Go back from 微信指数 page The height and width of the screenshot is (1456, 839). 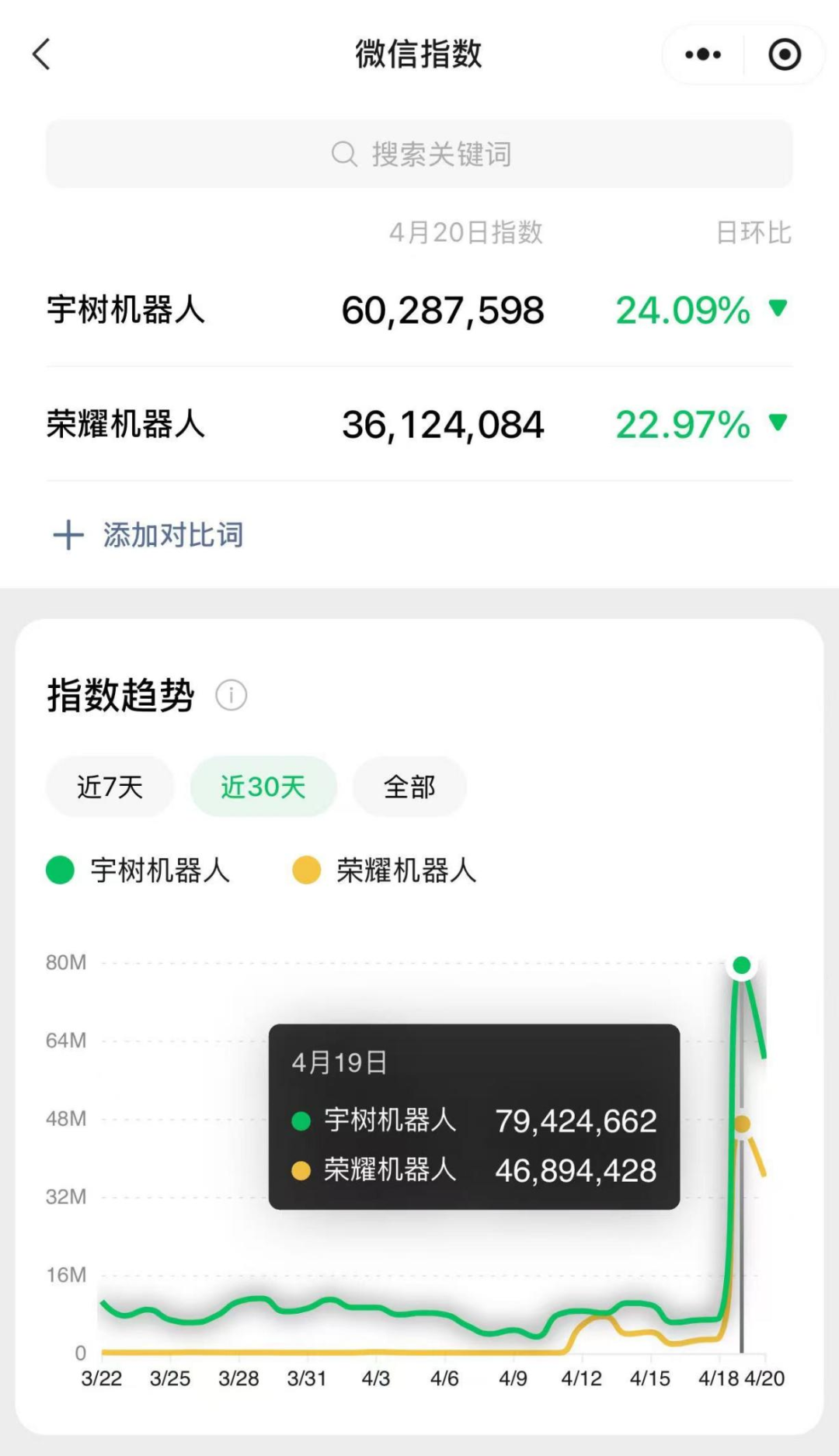click(x=42, y=54)
